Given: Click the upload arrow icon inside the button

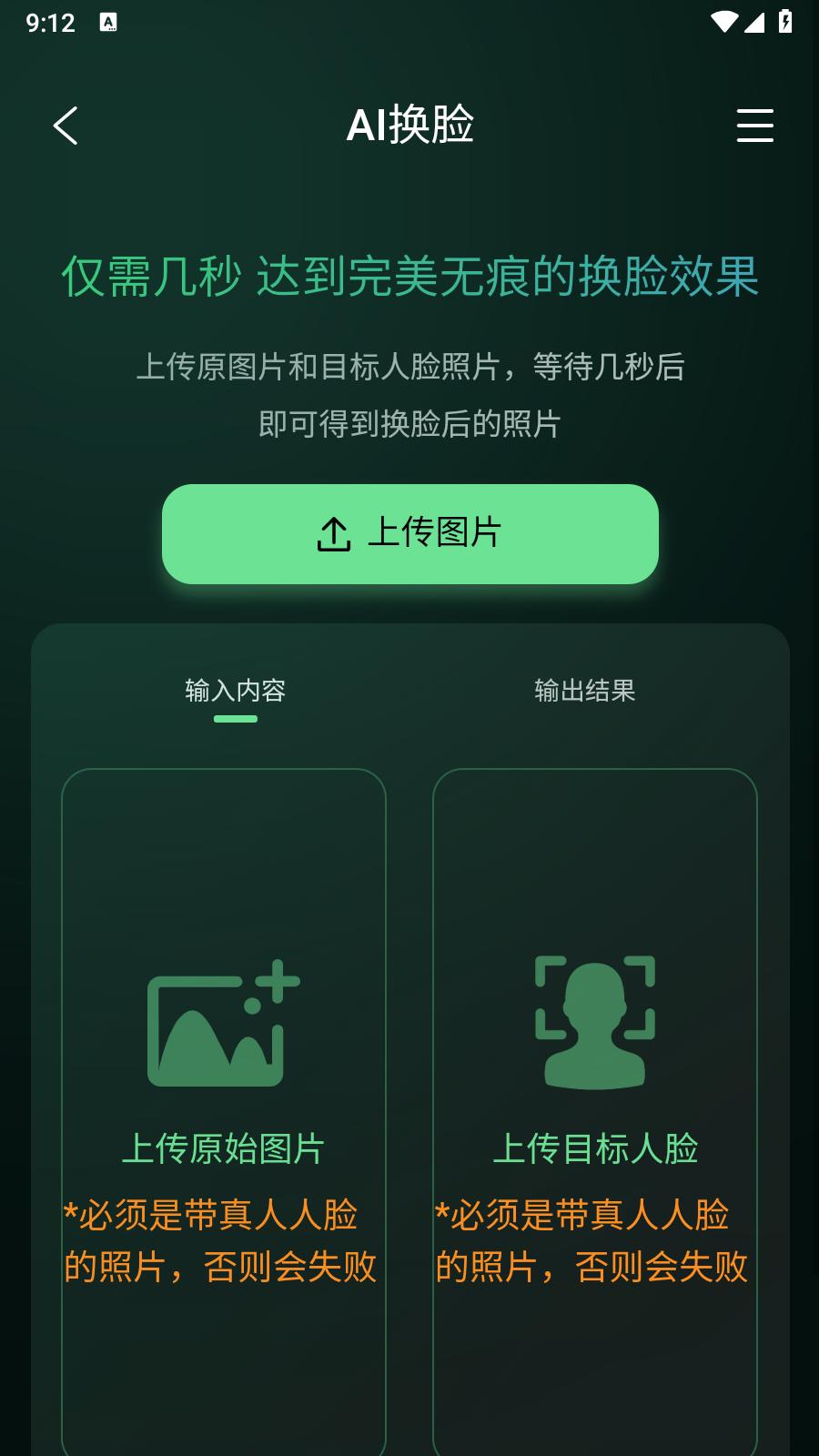Looking at the screenshot, I should [333, 533].
